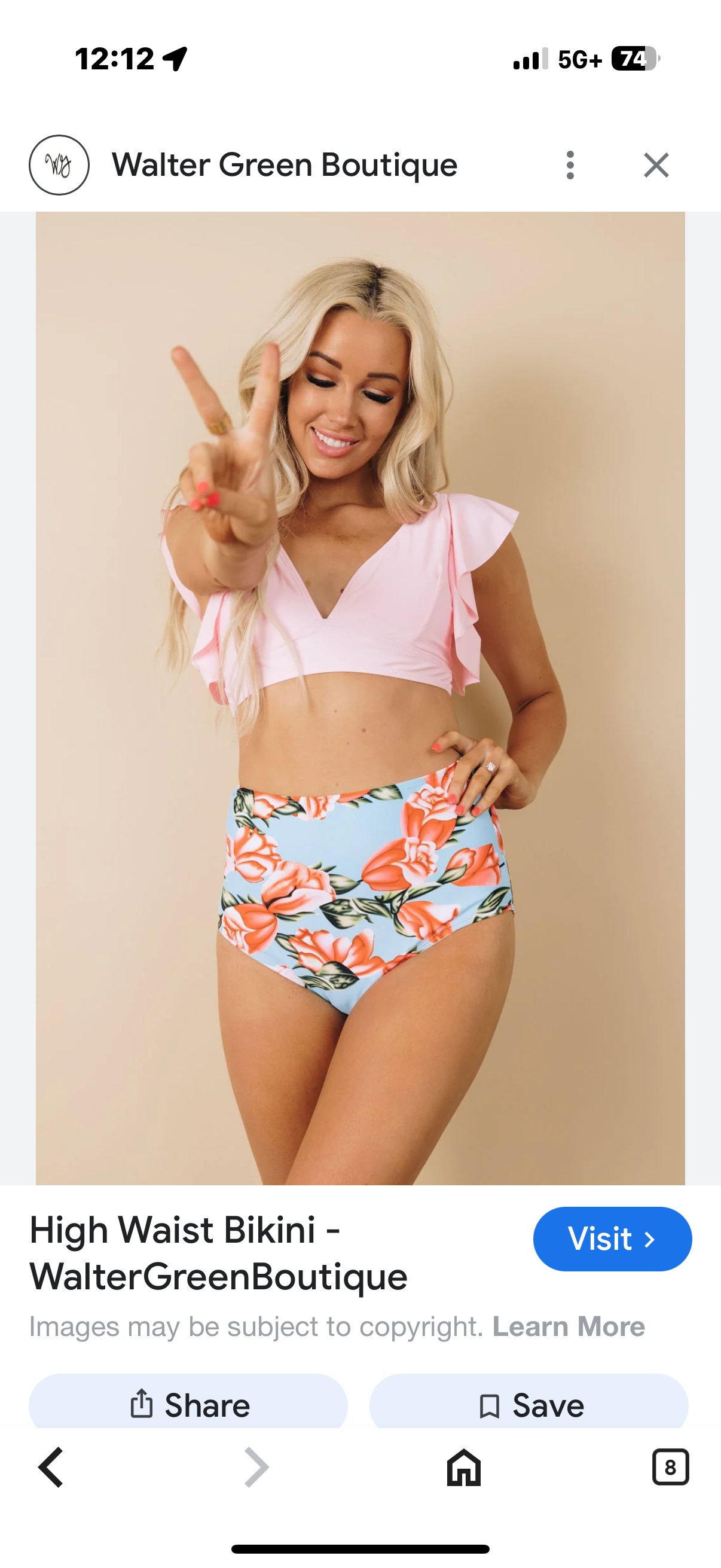Screen dimensions: 721x1568
Task: Open the tab switcher showing 8 tabs
Action: tap(670, 1468)
